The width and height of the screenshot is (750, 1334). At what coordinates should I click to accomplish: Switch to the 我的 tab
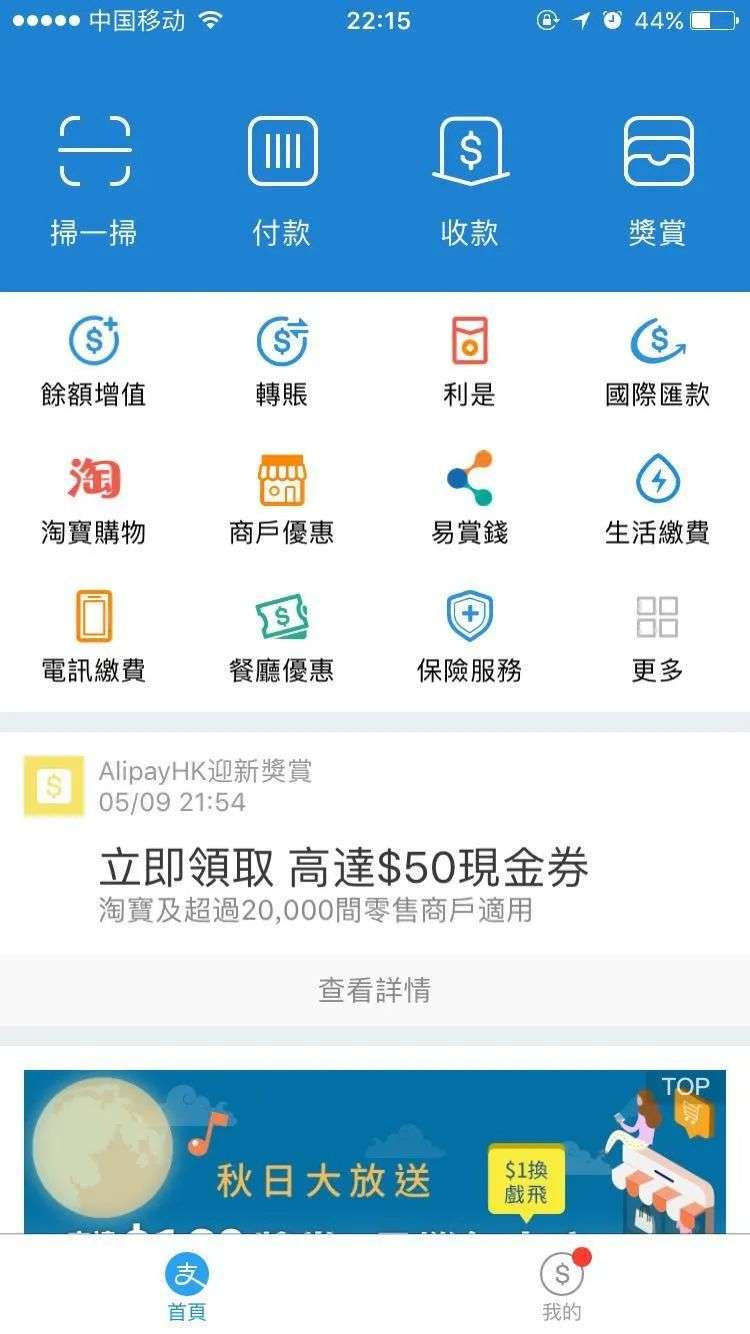(562, 1285)
